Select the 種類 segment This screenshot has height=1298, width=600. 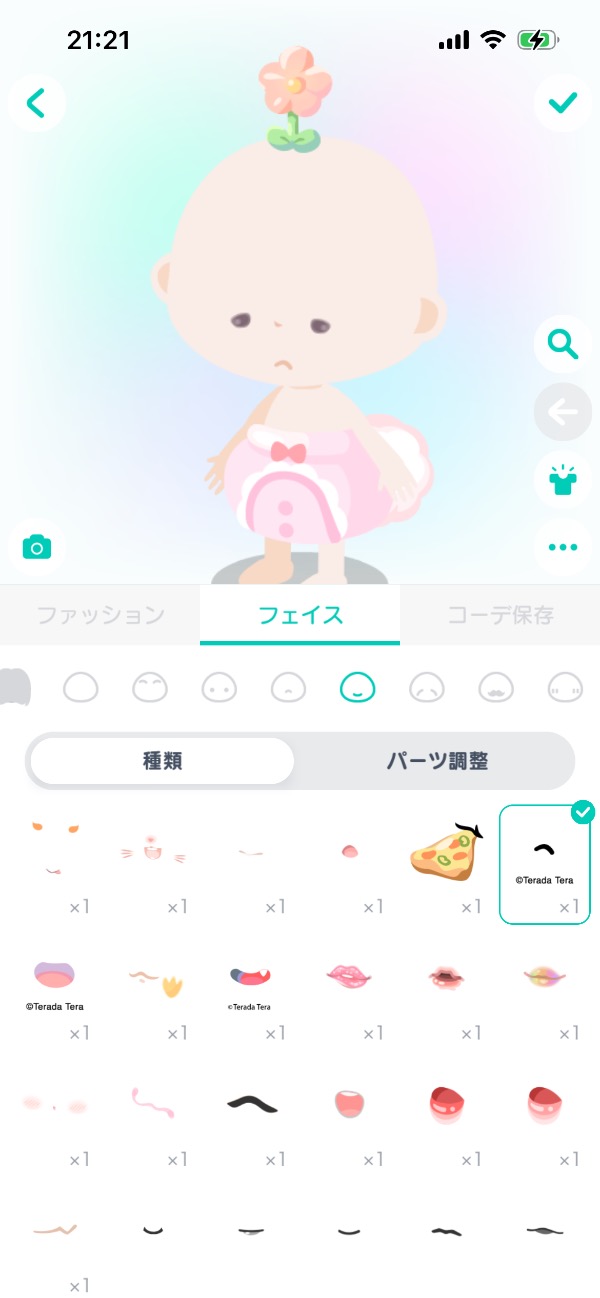click(162, 761)
